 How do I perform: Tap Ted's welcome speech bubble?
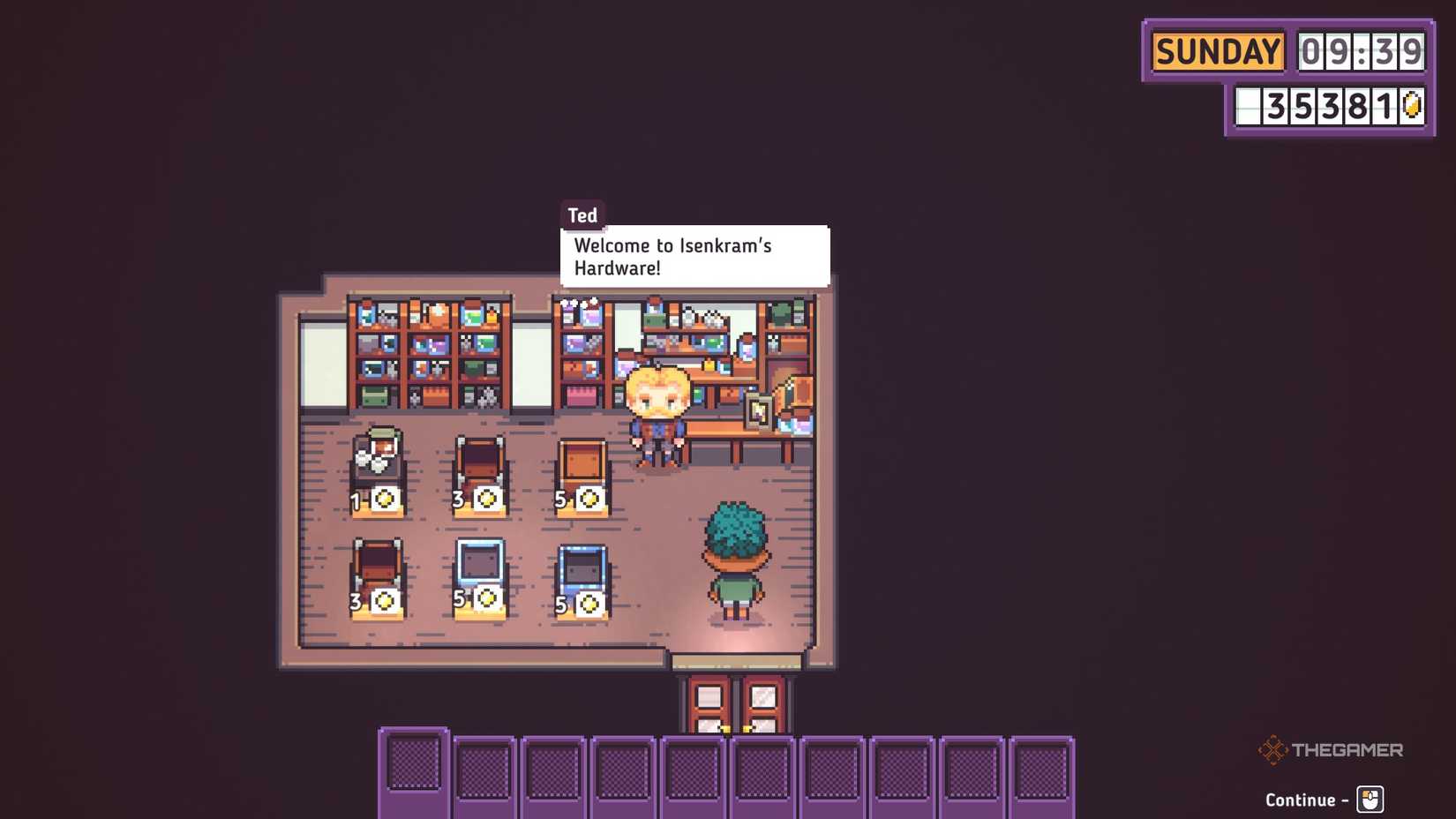tap(694, 256)
